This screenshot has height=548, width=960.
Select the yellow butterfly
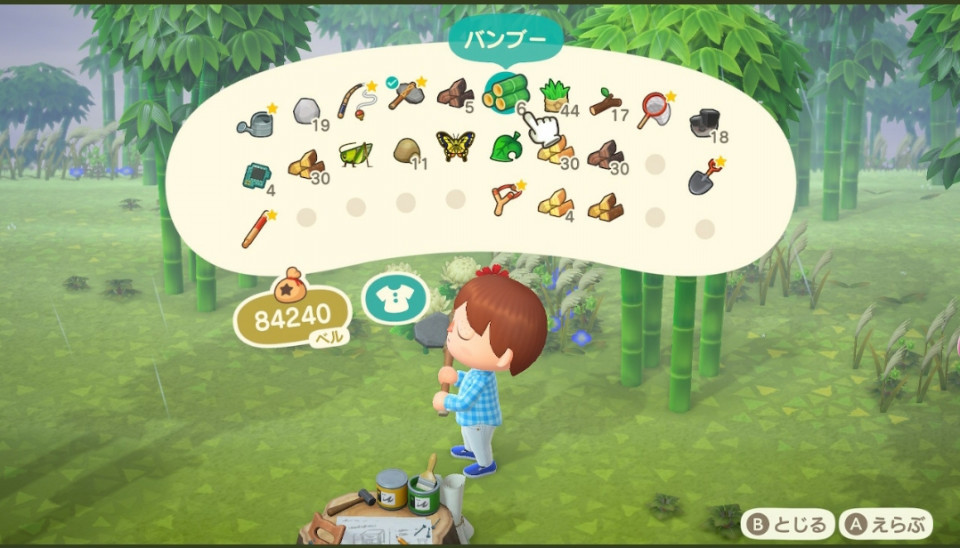coord(455,147)
